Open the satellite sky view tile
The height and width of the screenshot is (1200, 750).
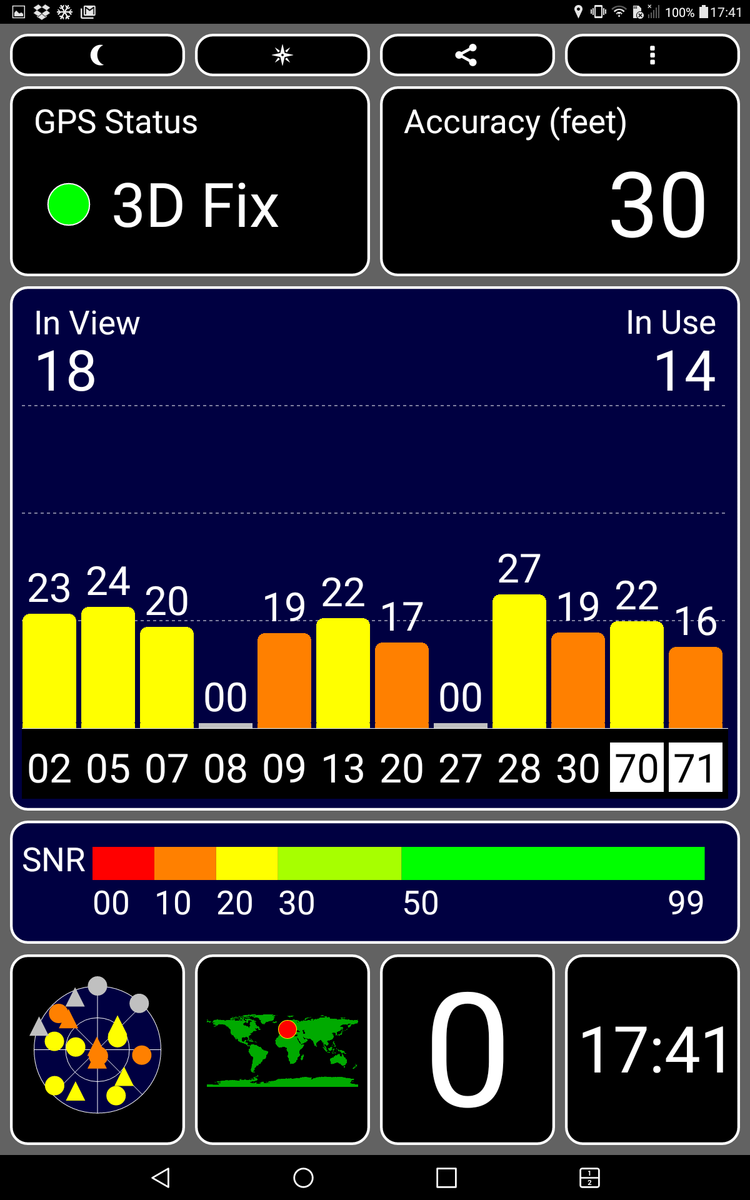[97, 1050]
